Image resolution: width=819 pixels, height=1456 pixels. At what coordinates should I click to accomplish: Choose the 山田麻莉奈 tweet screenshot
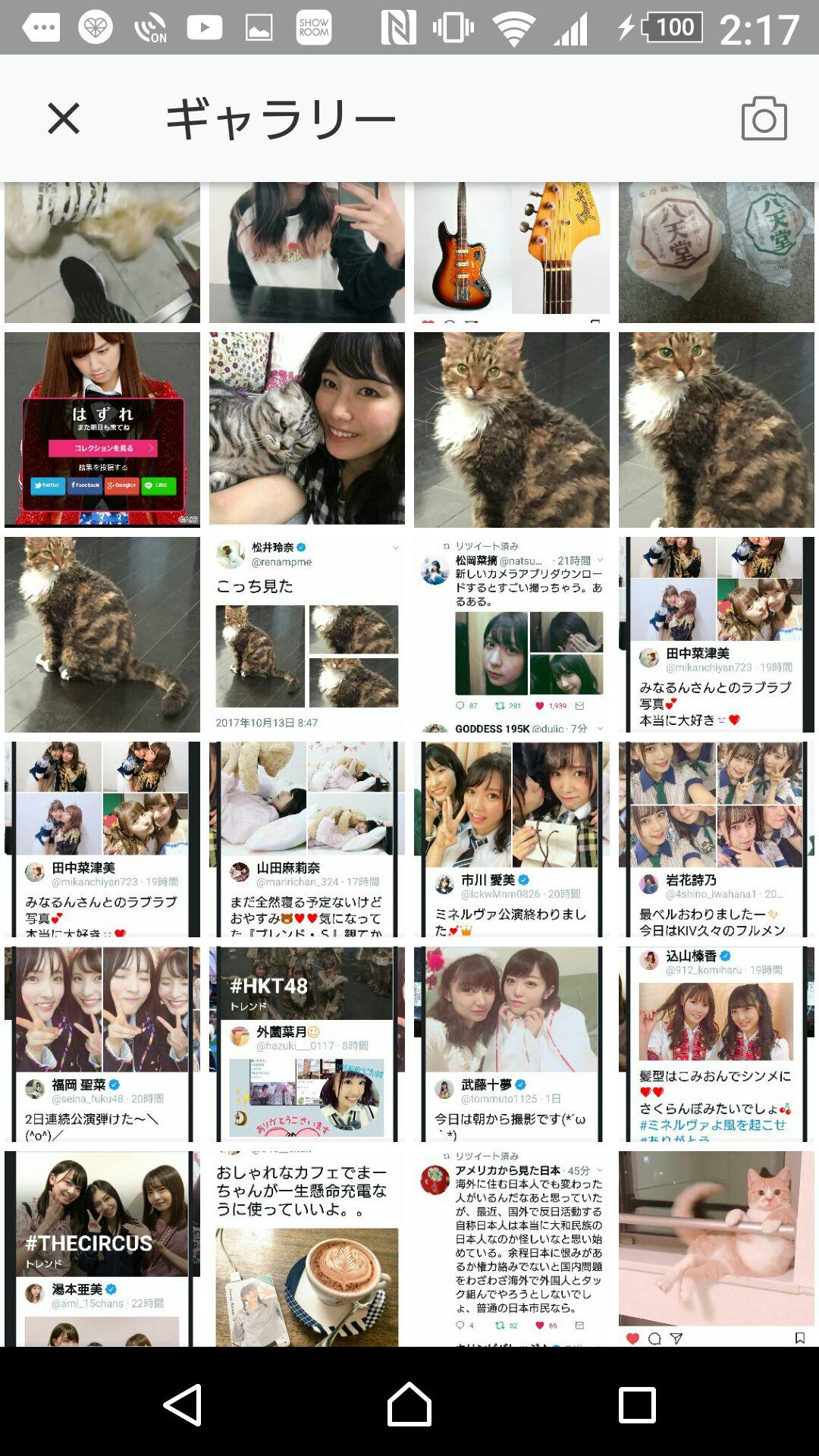pyautogui.click(x=306, y=839)
